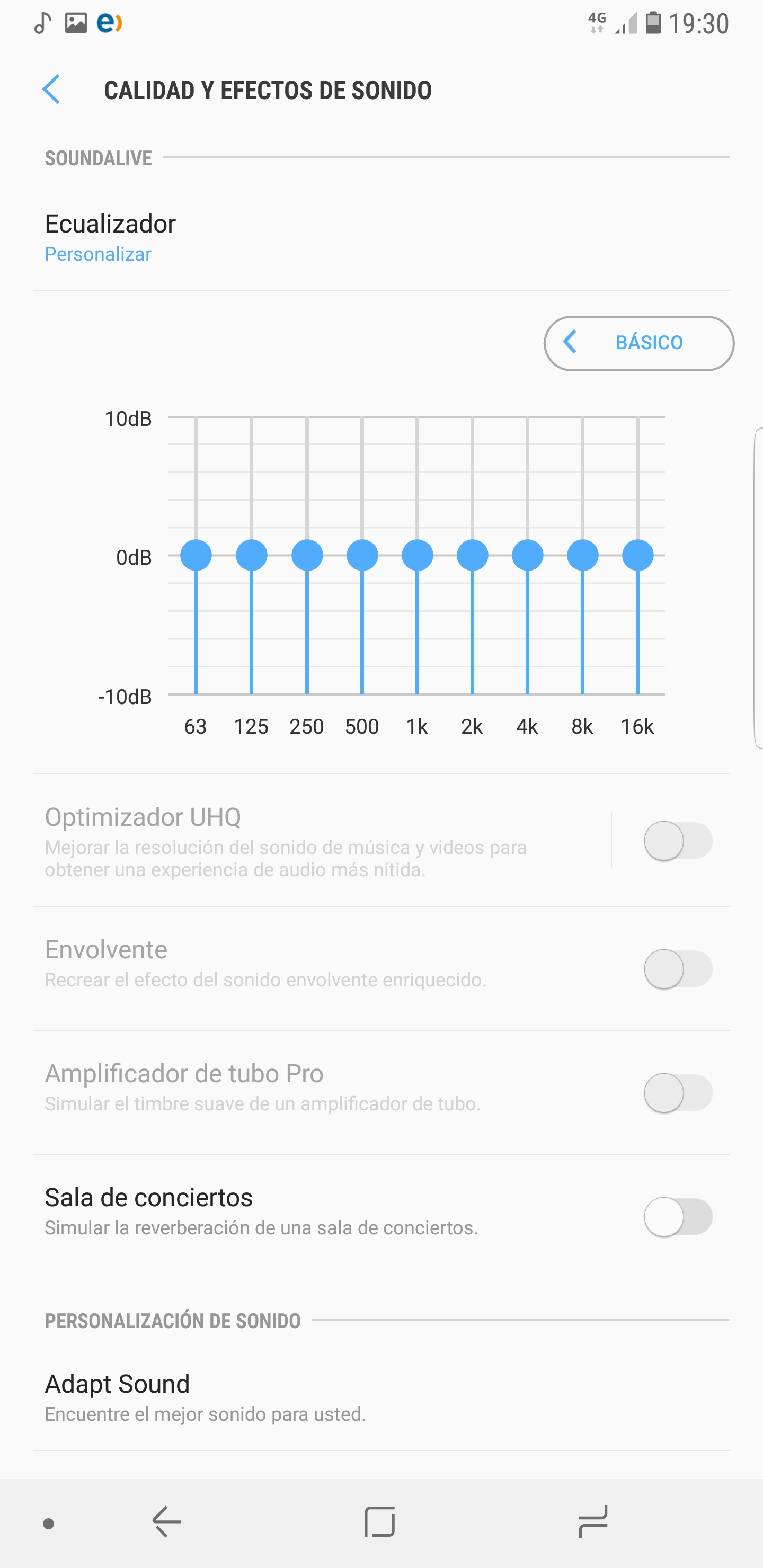This screenshot has width=763, height=1568.
Task: Tap the 2k equalizer slider
Action: [x=473, y=555]
